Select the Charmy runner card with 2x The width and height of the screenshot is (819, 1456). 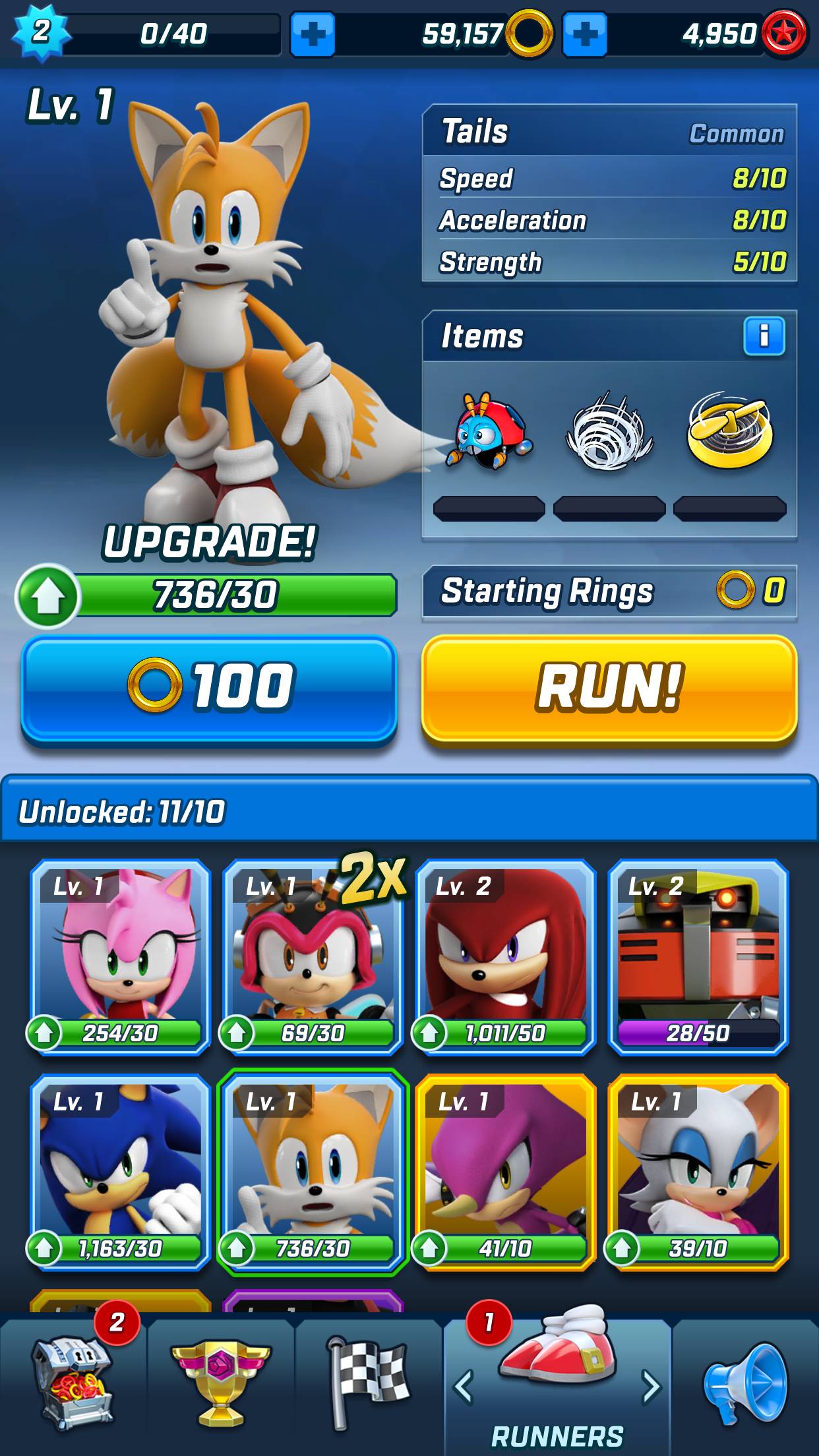(x=313, y=956)
